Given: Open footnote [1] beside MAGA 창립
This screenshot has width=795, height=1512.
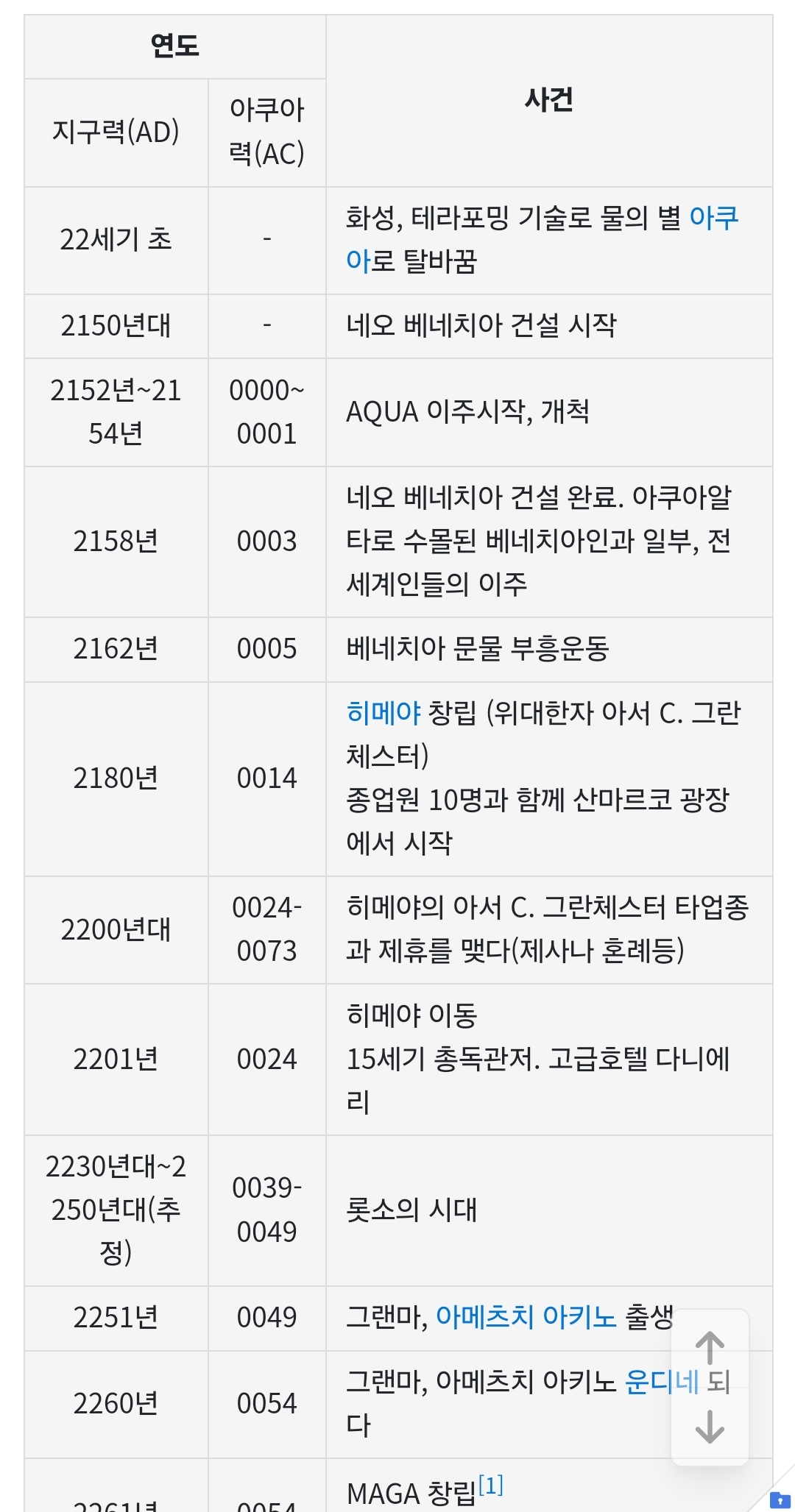Looking at the screenshot, I should coord(491,1486).
